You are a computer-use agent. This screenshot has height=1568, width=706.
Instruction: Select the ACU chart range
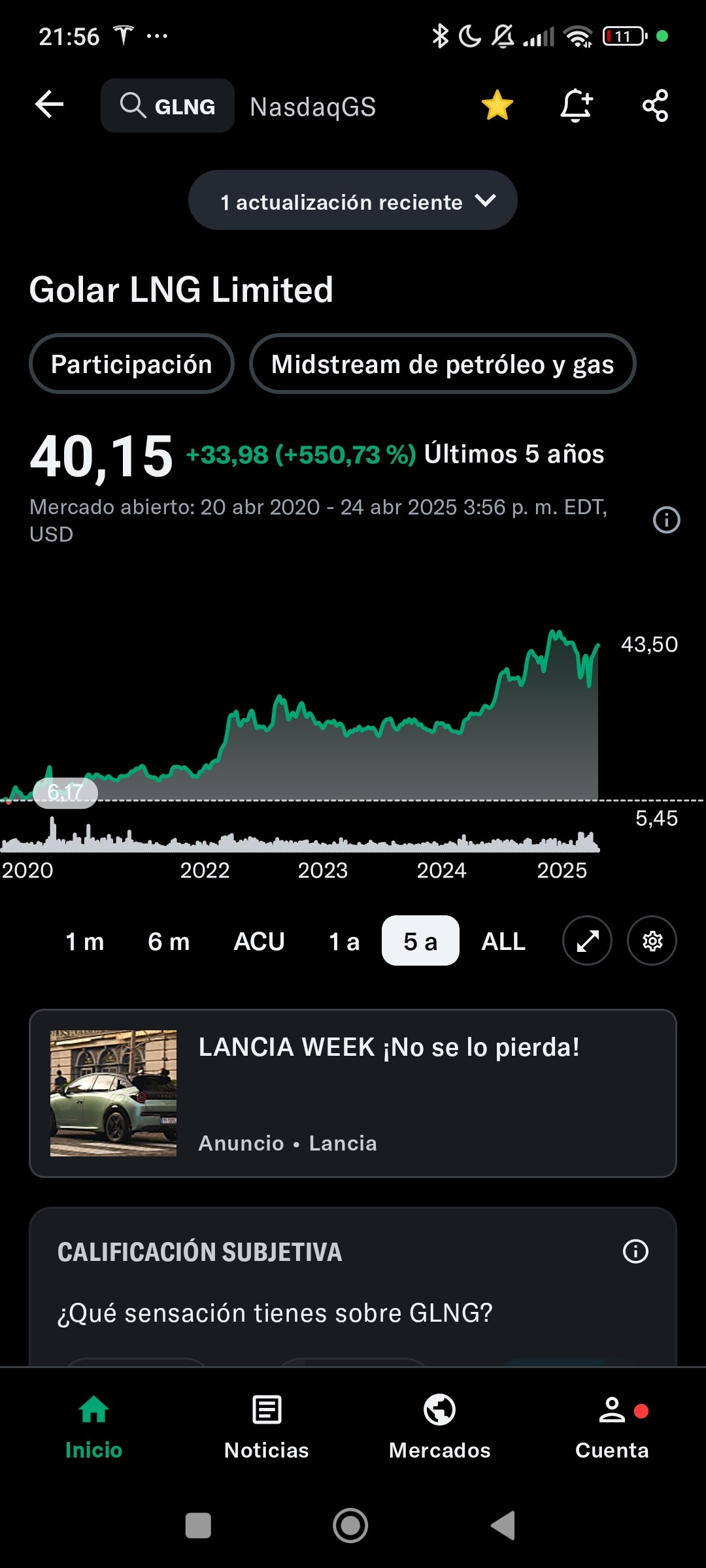pos(259,941)
